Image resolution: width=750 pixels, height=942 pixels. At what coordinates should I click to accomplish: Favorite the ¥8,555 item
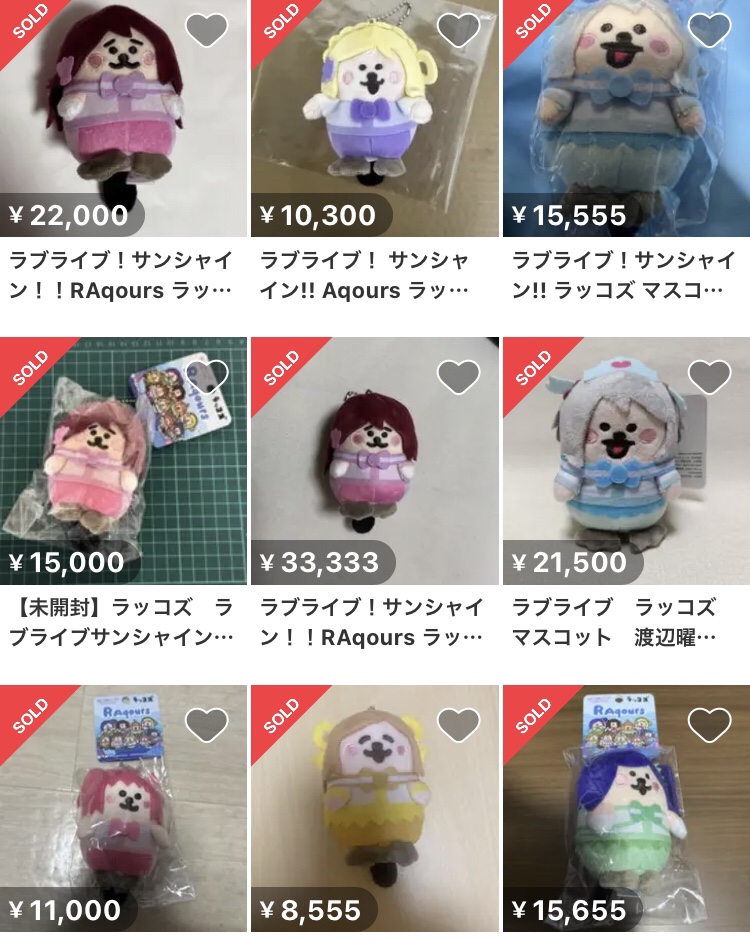coord(459,725)
